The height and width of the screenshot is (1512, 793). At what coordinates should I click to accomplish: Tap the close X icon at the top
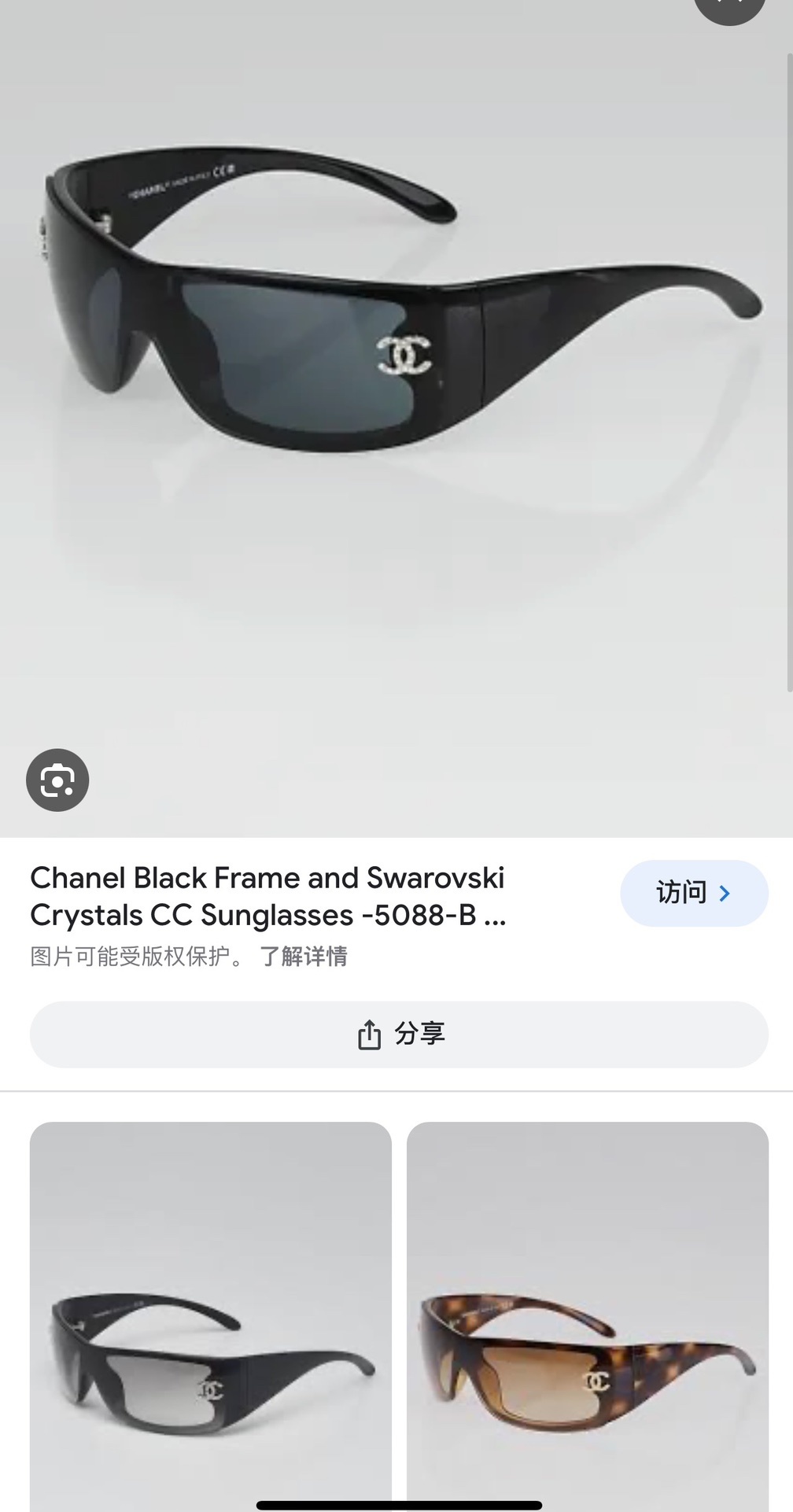730,4
